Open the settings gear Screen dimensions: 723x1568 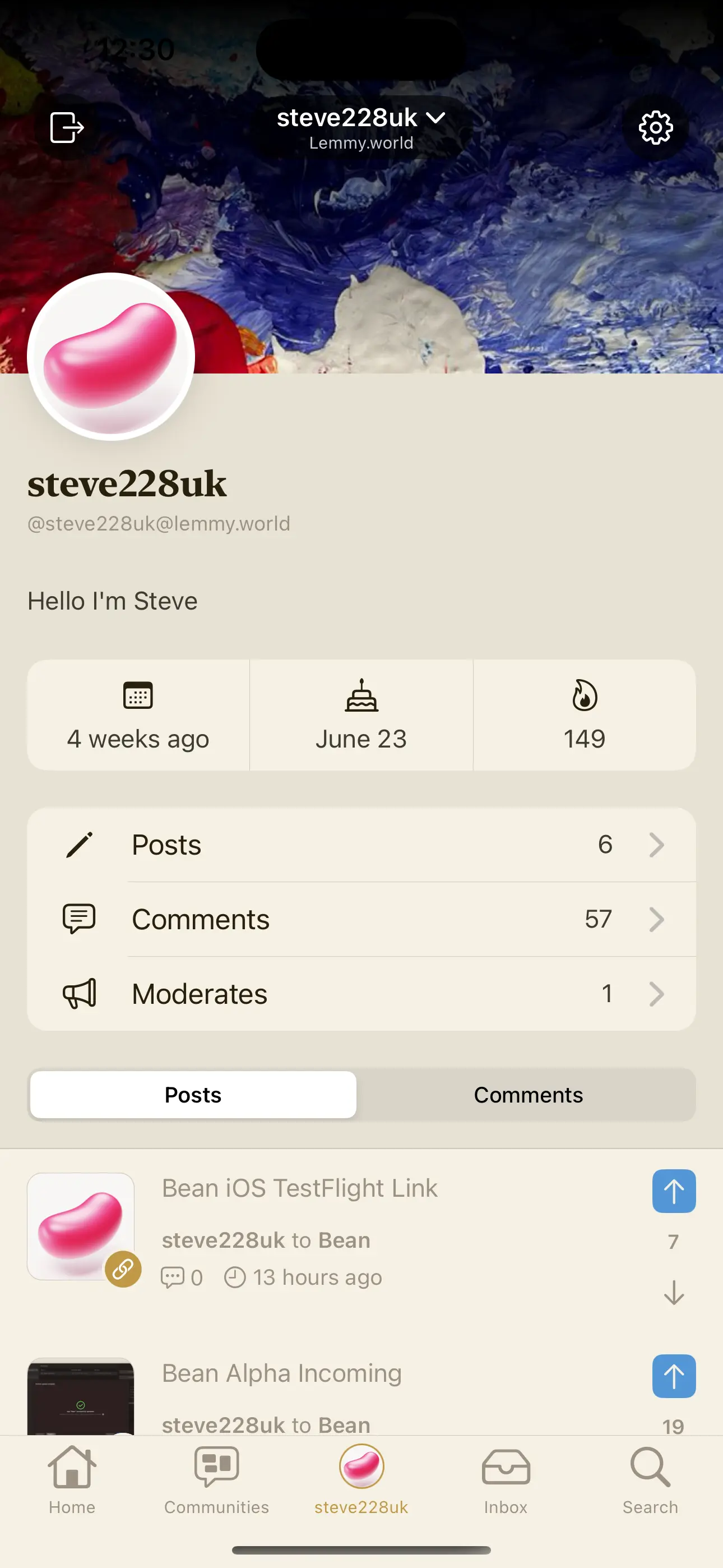[655, 127]
